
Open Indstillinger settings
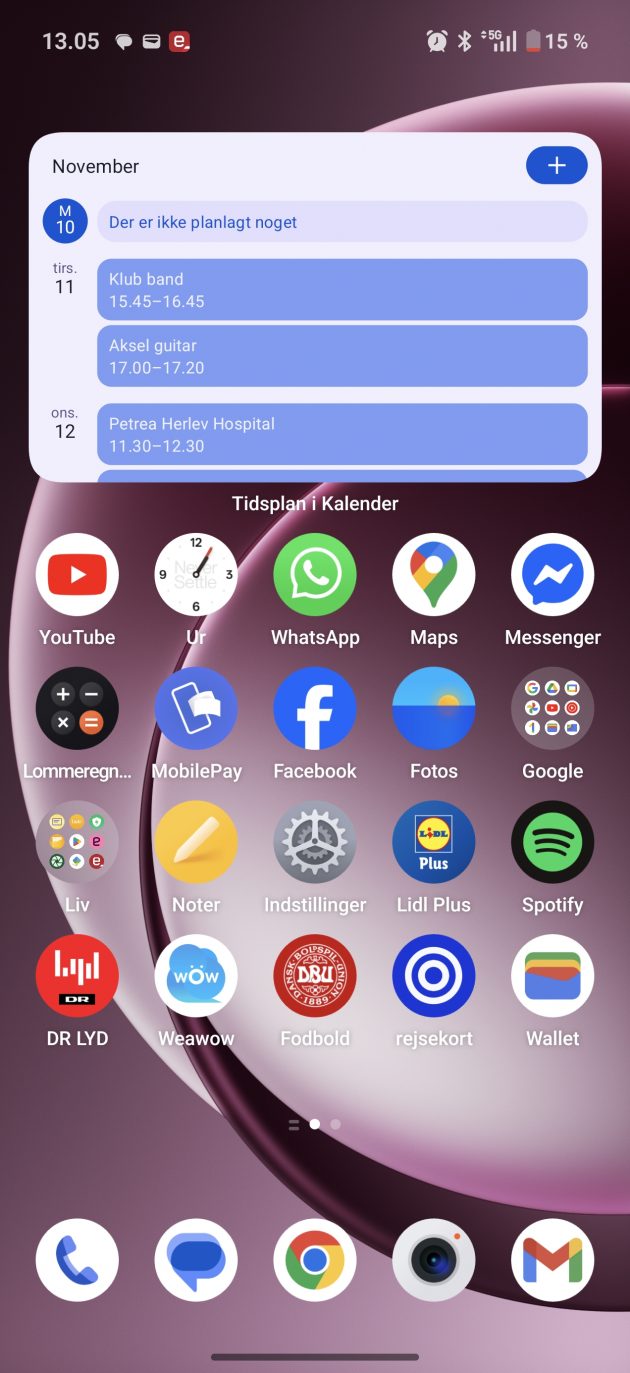tap(315, 843)
